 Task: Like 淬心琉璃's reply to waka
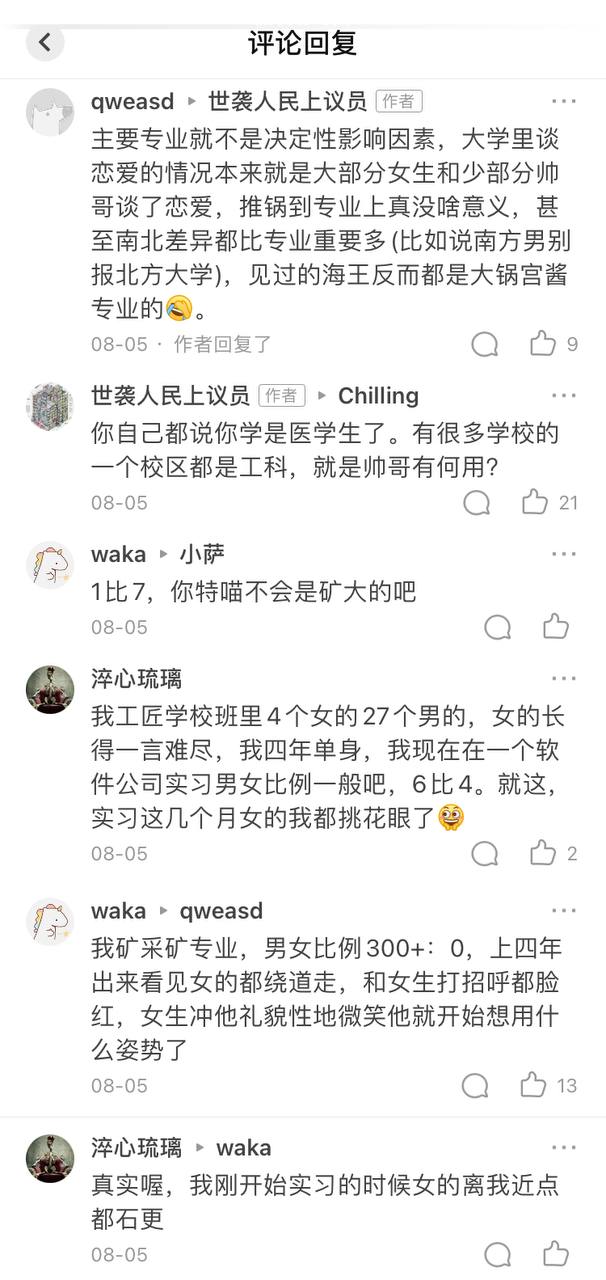556,1254
